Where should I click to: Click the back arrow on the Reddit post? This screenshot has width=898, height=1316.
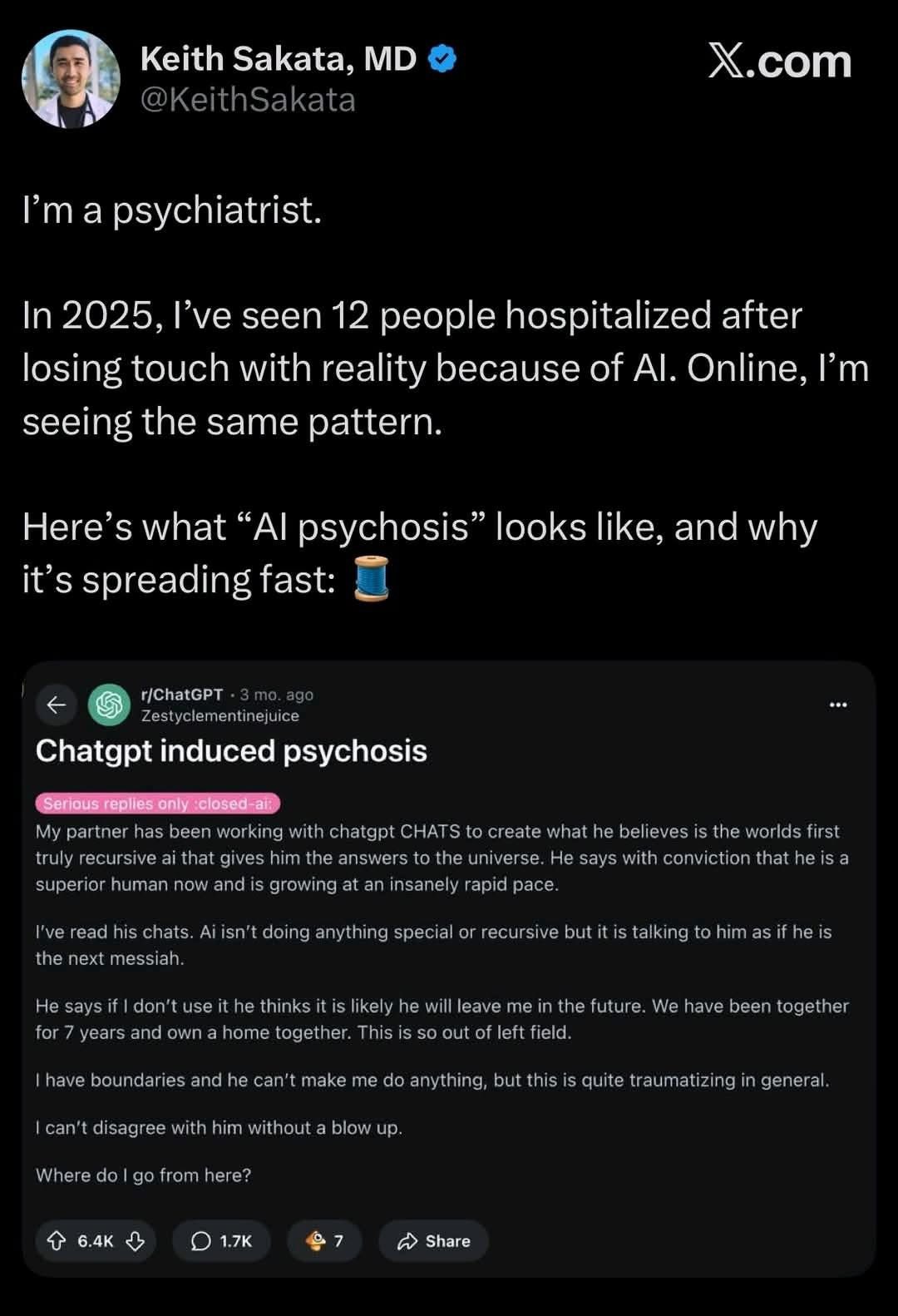point(55,705)
